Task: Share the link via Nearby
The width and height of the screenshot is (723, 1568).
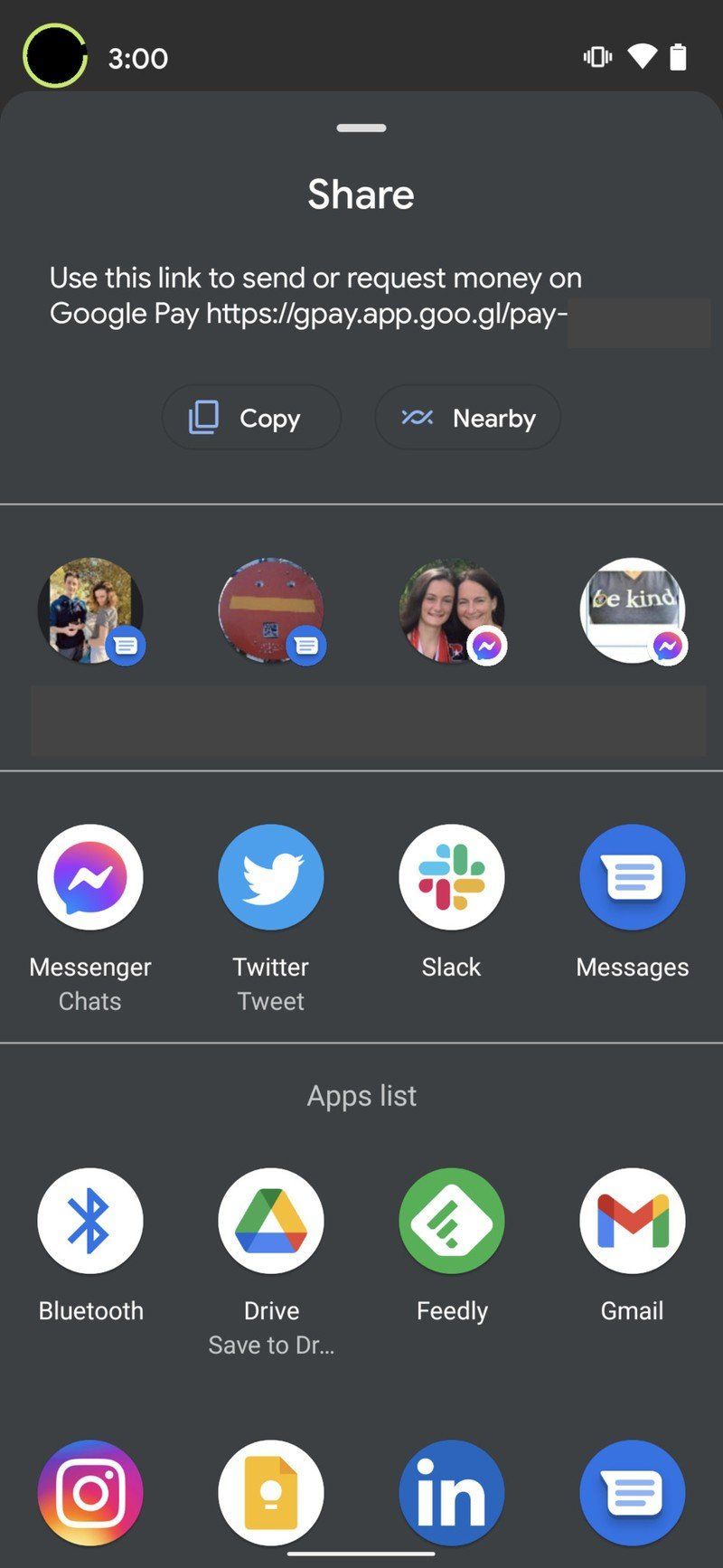Action: (467, 418)
